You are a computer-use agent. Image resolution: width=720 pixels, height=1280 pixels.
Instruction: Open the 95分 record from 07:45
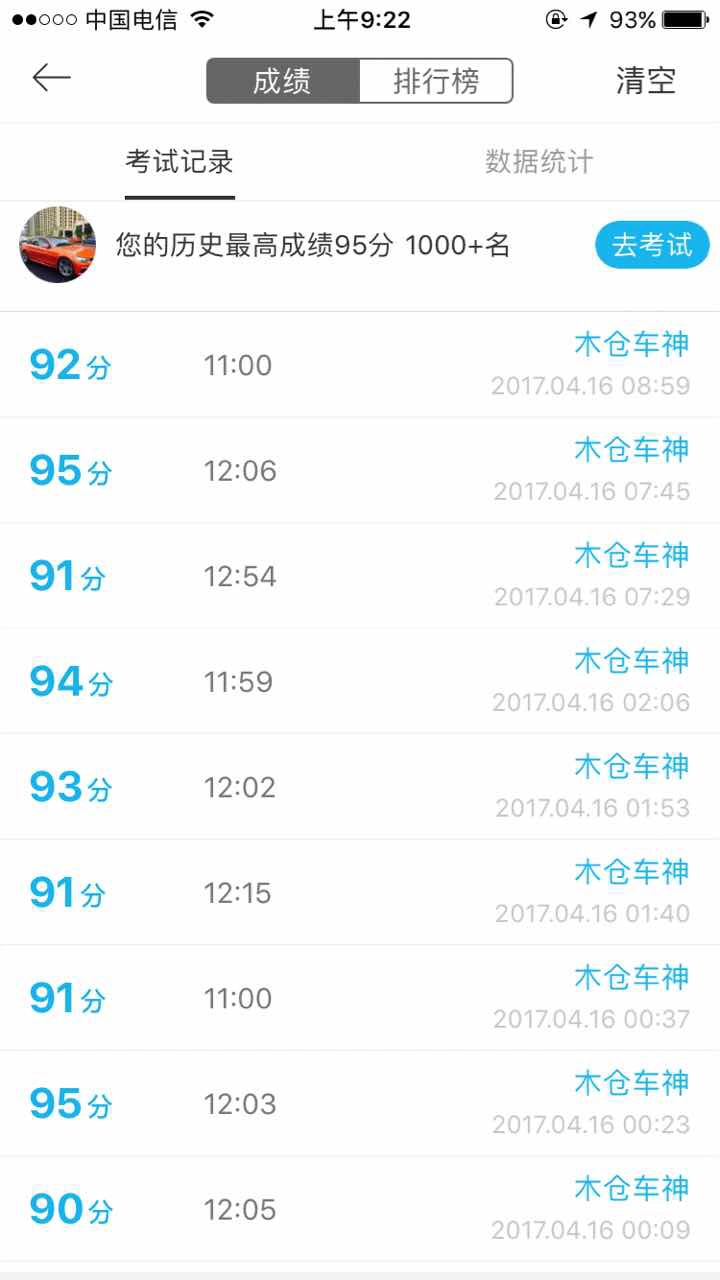coord(360,470)
